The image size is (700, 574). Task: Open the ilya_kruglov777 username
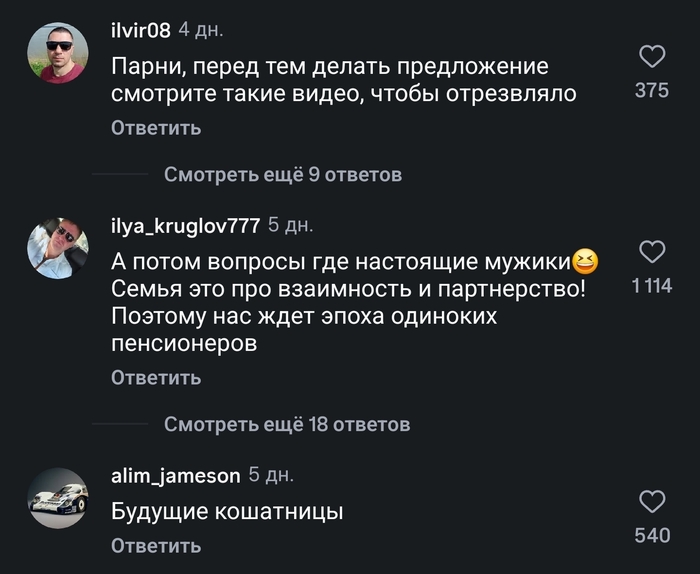click(185, 226)
